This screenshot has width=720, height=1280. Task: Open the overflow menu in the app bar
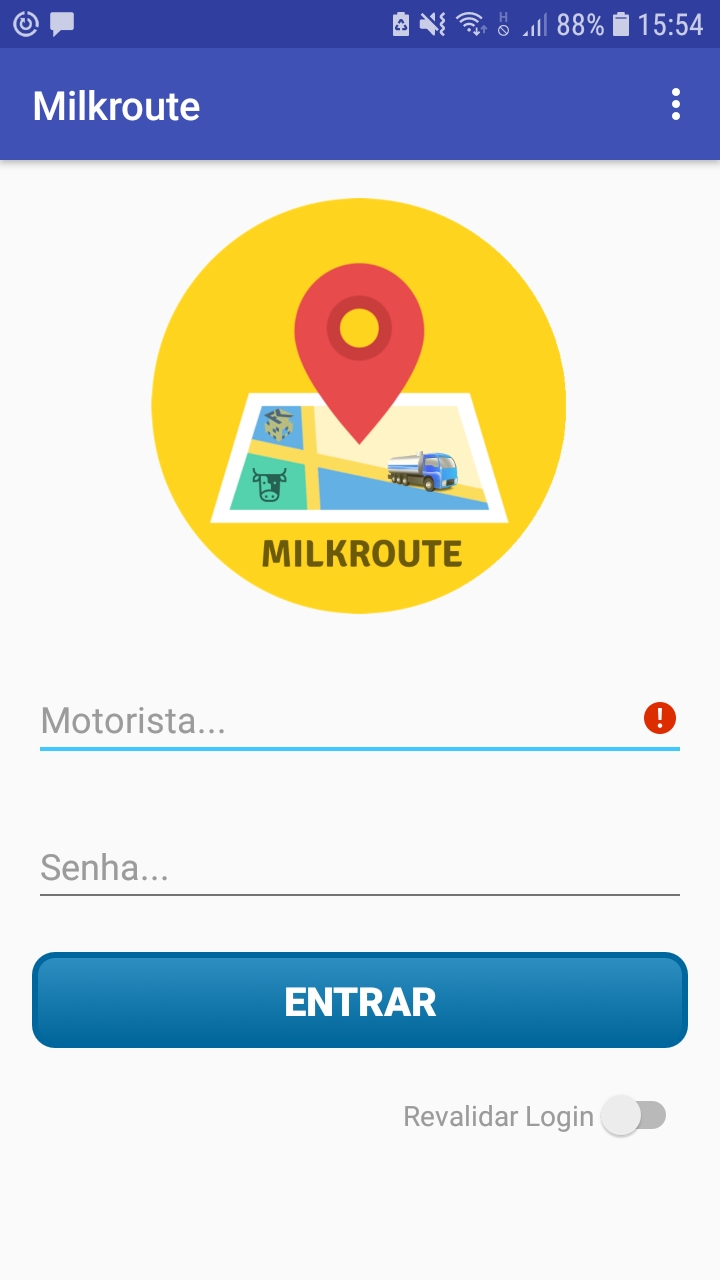(674, 103)
